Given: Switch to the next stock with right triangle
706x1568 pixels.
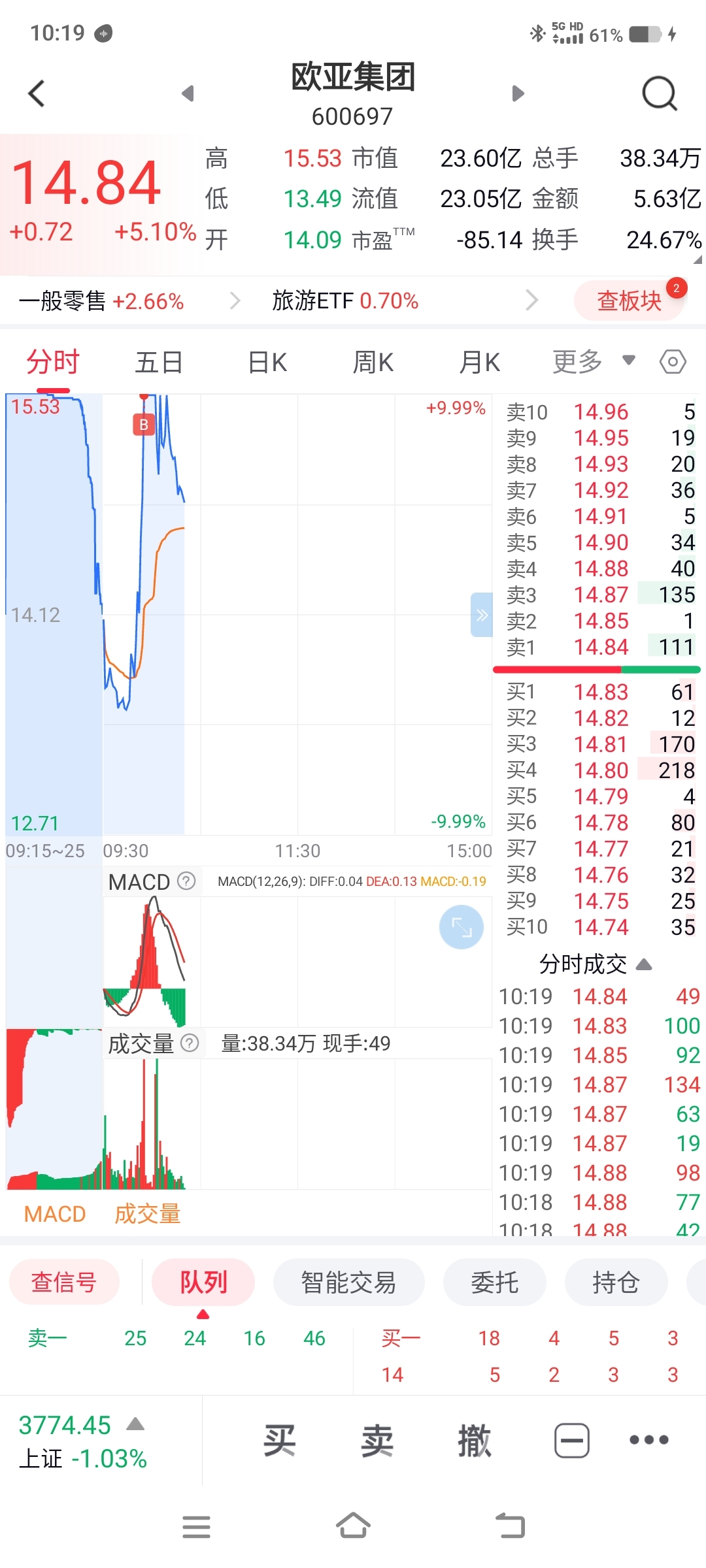Looking at the screenshot, I should [x=518, y=93].
